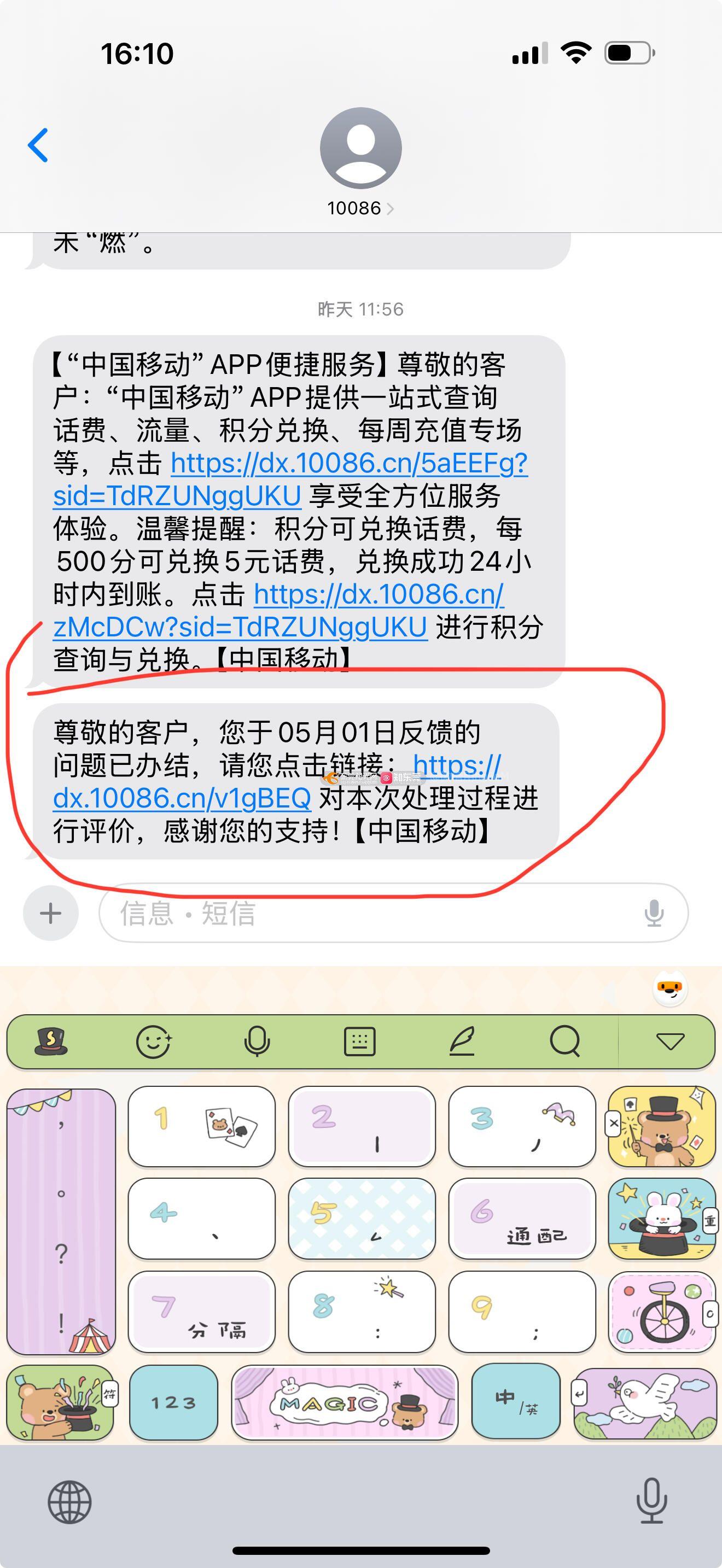Viewport: 722px width, 1568px height.
Task: Tap the keyboard toolbar voice input icon
Action: (257, 1042)
